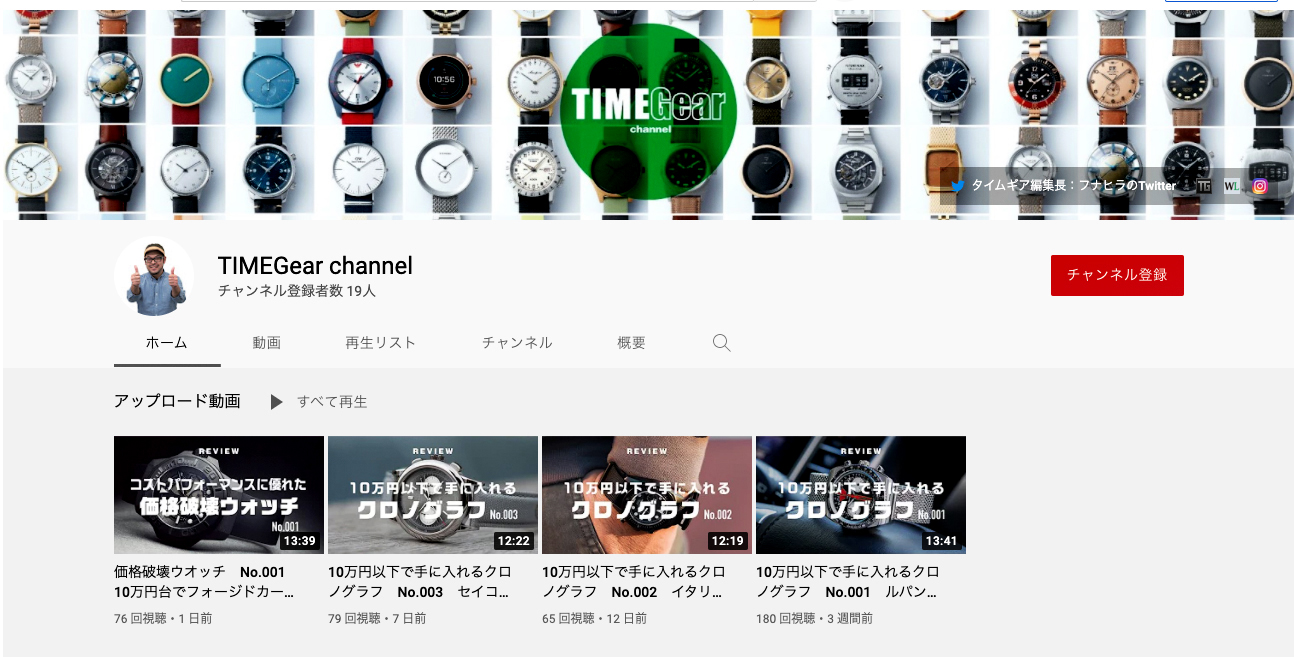Tap the TIMEGear channel profile avatar
Image resolution: width=1294 pixels, height=657 pixels.
[154, 276]
